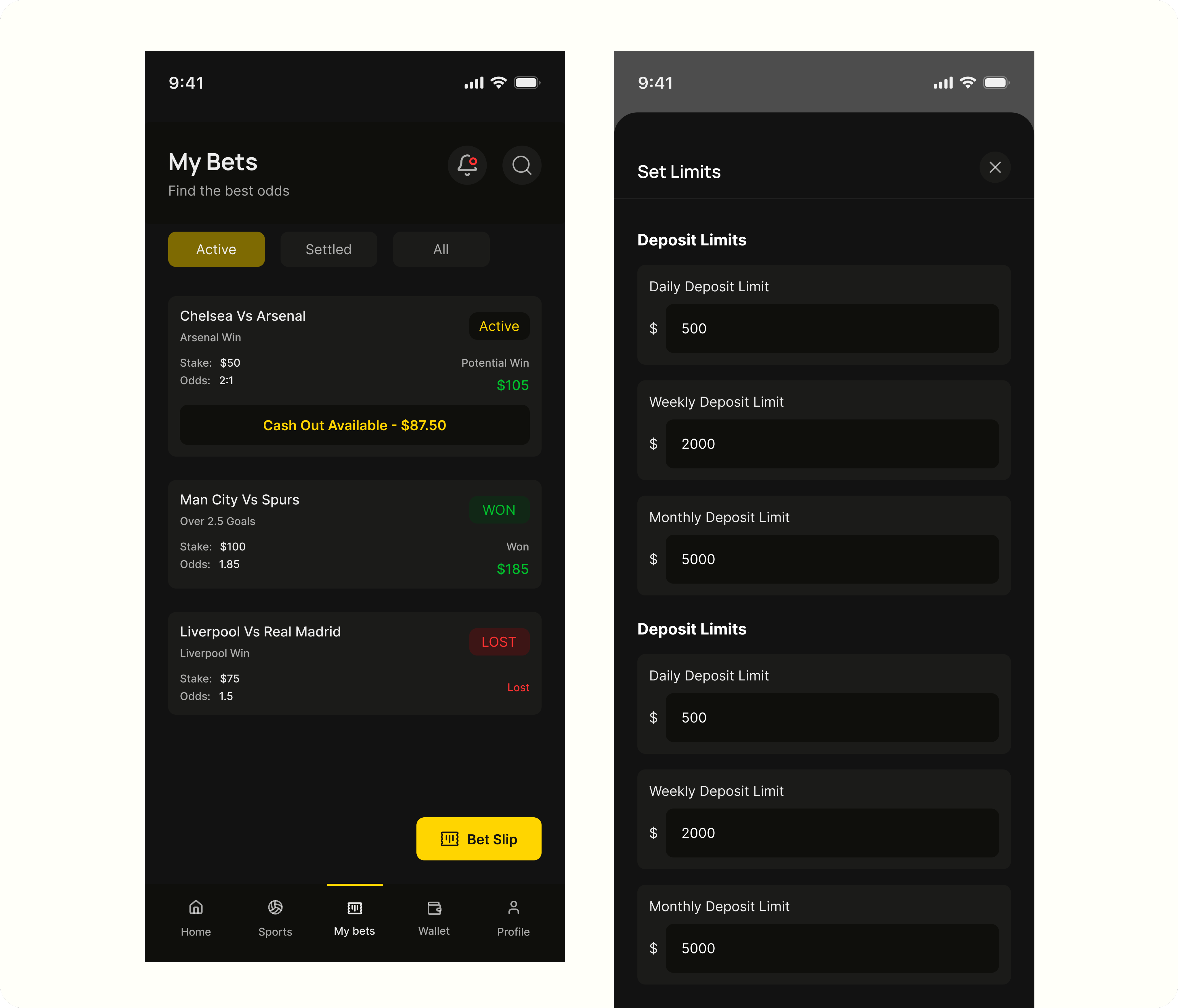The width and height of the screenshot is (1178, 1008).
Task: Cash out the bet for $87.50
Action: pos(354,425)
